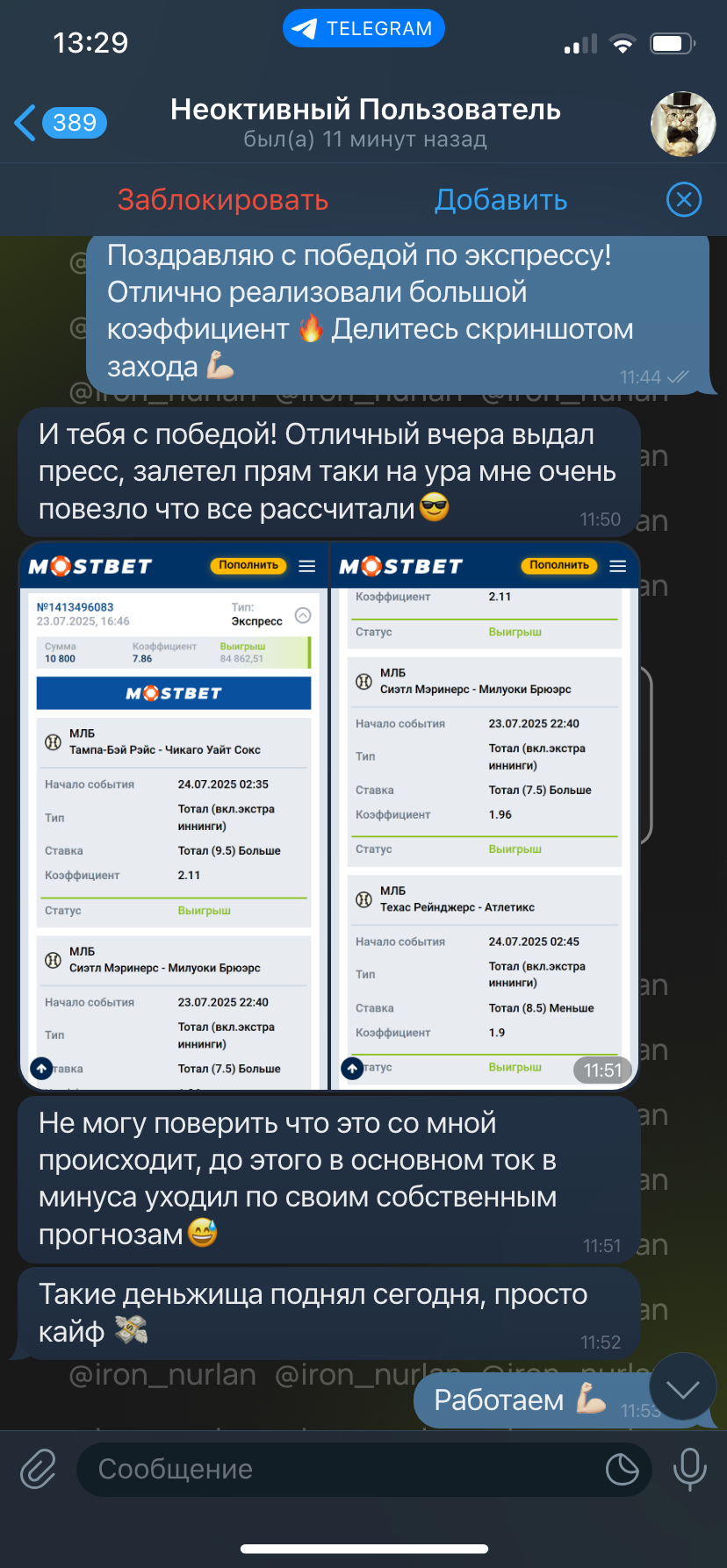727x1568 pixels.
Task: Record a voice message with microphone
Action: click(689, 1469)
